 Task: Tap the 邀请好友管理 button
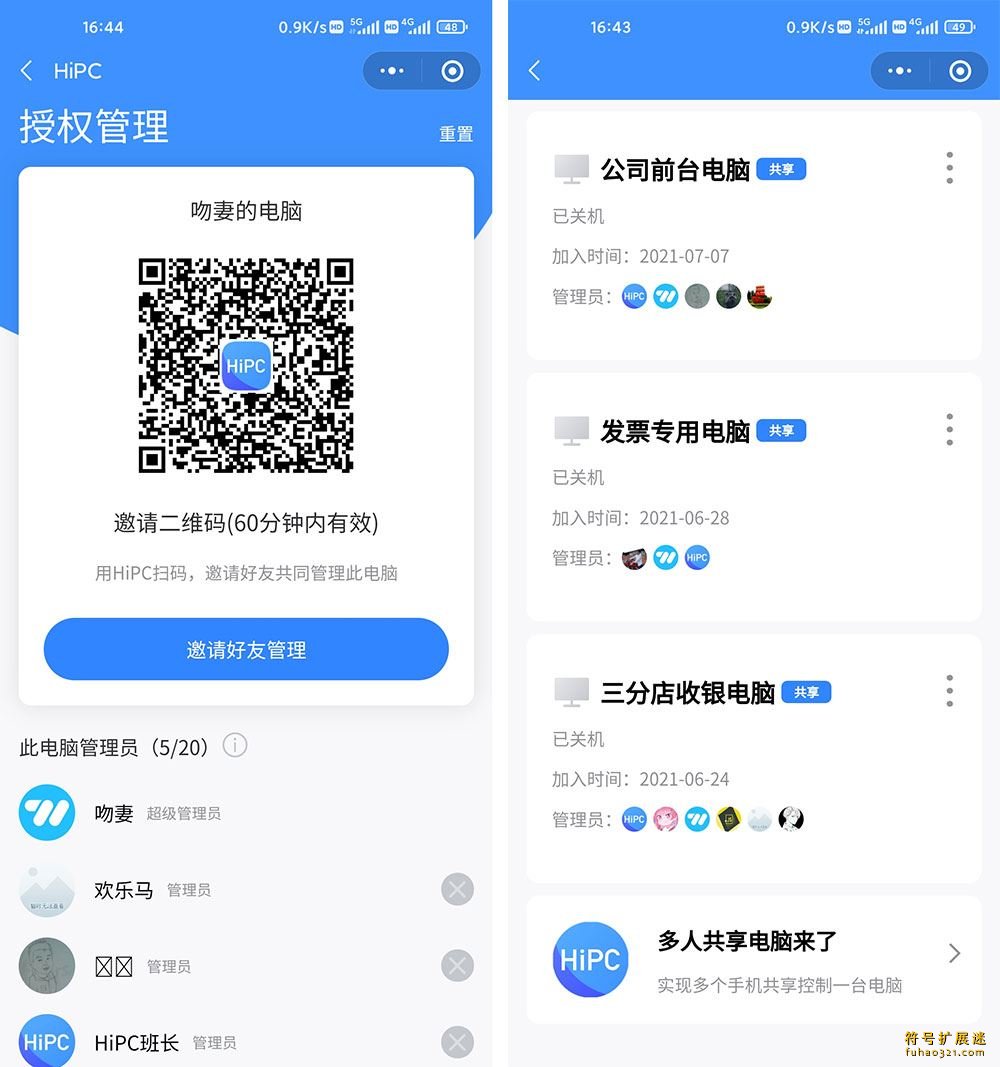pos(246,650)
